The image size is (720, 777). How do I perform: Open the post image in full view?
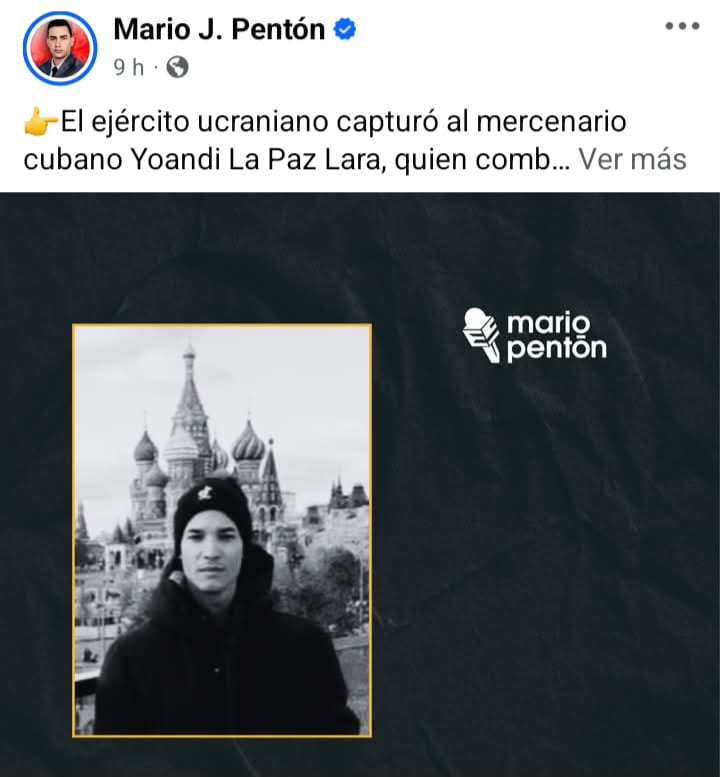360,485
